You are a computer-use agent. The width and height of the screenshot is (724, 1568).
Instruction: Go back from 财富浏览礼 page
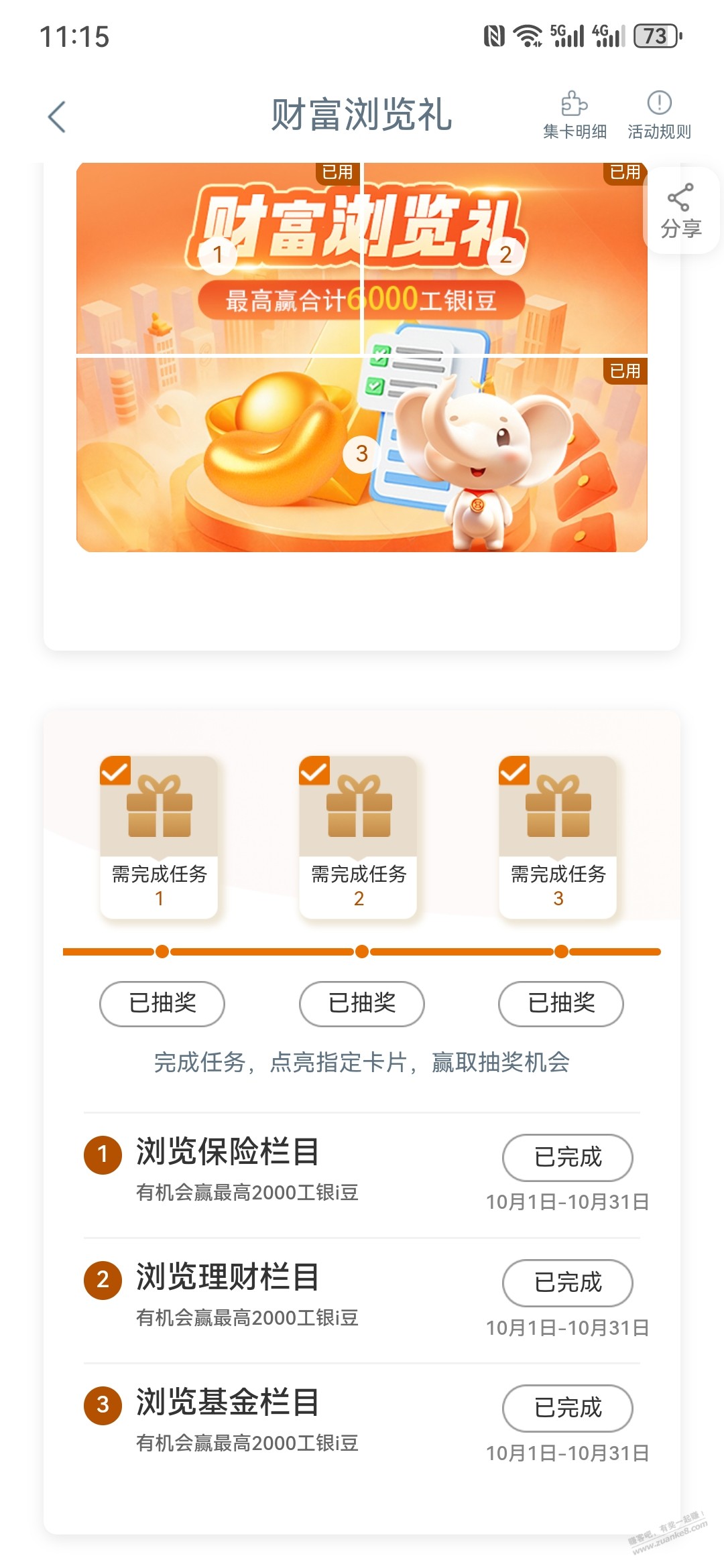[58, 117]
